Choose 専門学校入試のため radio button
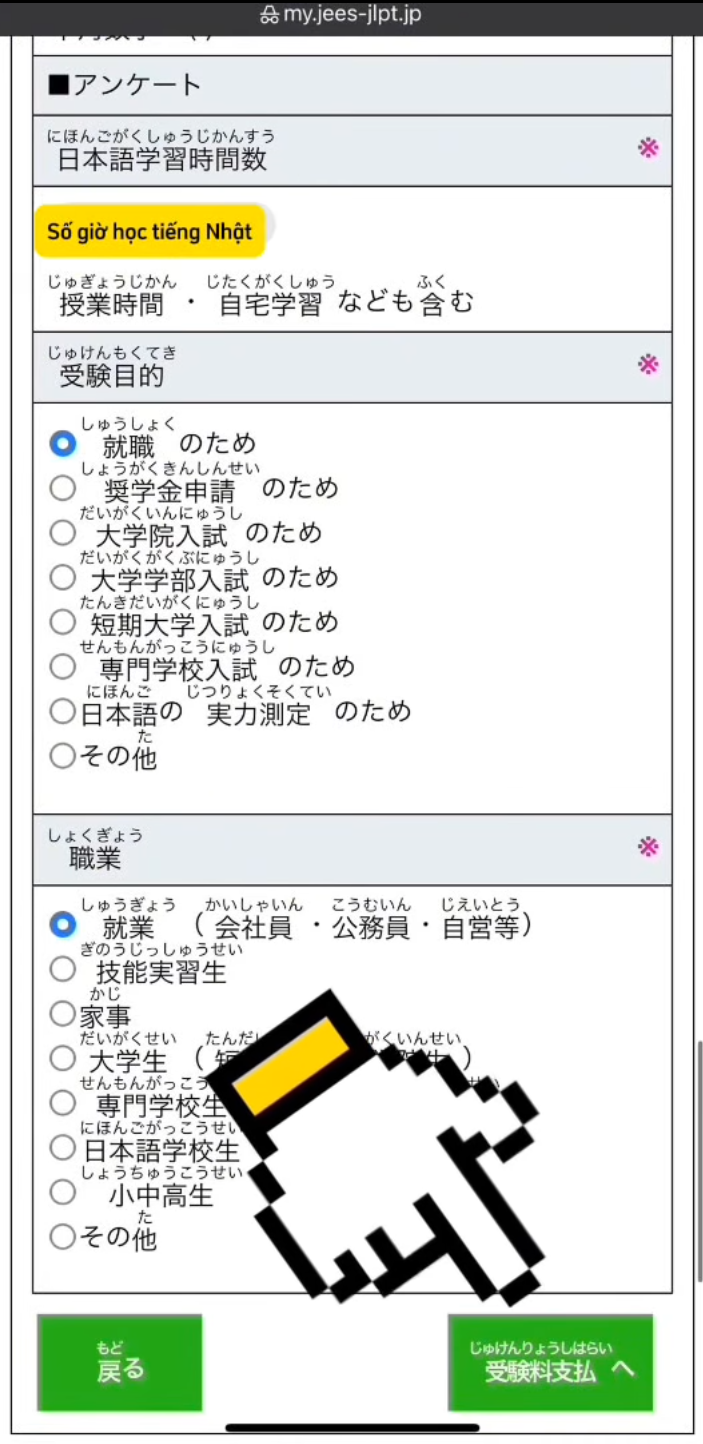The image size is (703, 1444). (63, 667)
